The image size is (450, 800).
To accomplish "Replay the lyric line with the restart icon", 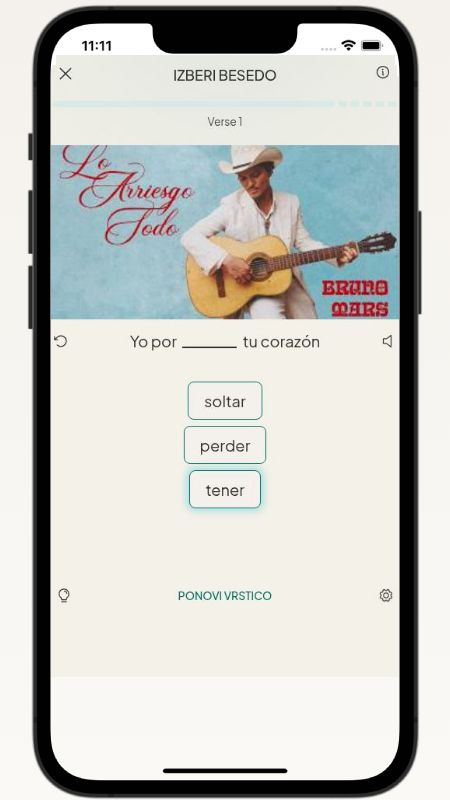I will tap(61, 341).
